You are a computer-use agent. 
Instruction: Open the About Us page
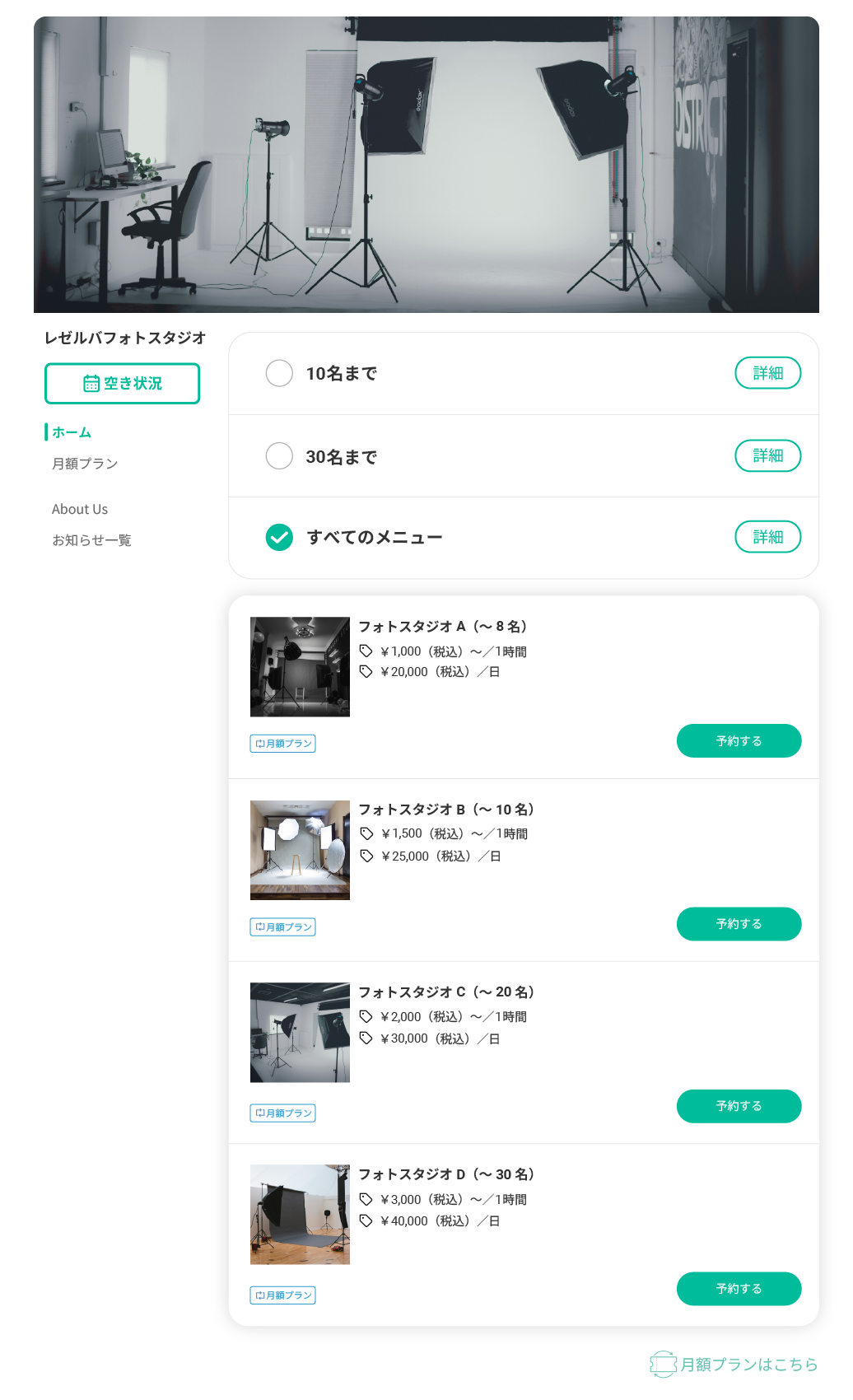pyautogui.click(x=80, y=509)
